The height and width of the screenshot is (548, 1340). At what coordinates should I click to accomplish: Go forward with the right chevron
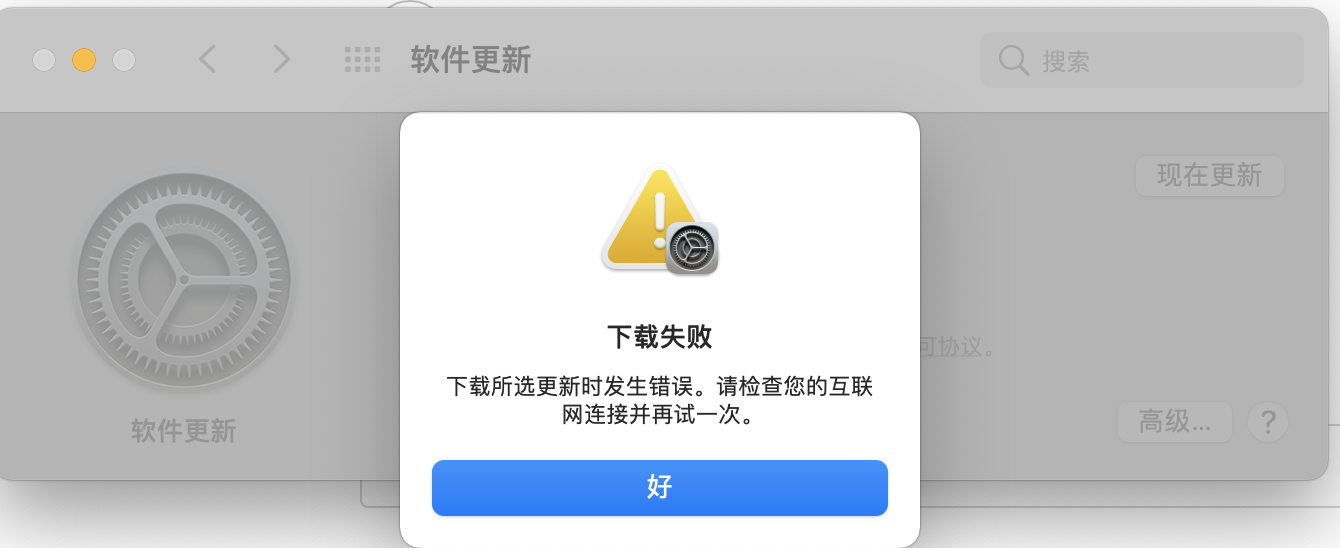pos(281,60)
